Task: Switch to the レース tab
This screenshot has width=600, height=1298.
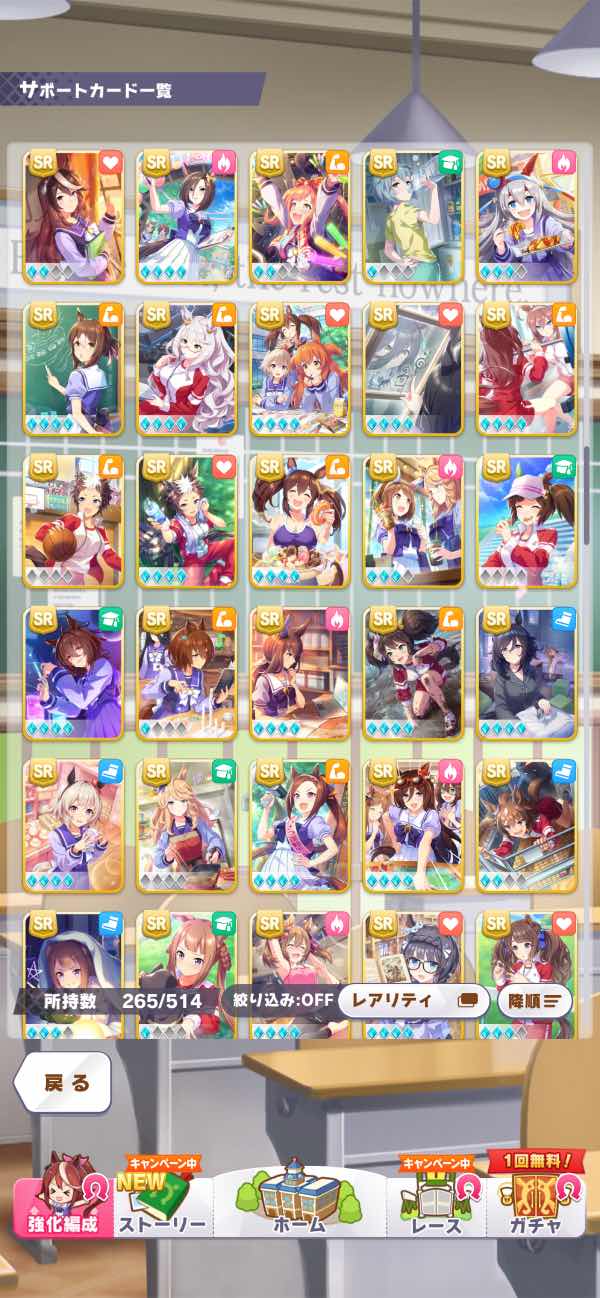Action: tap(437, 1207)
